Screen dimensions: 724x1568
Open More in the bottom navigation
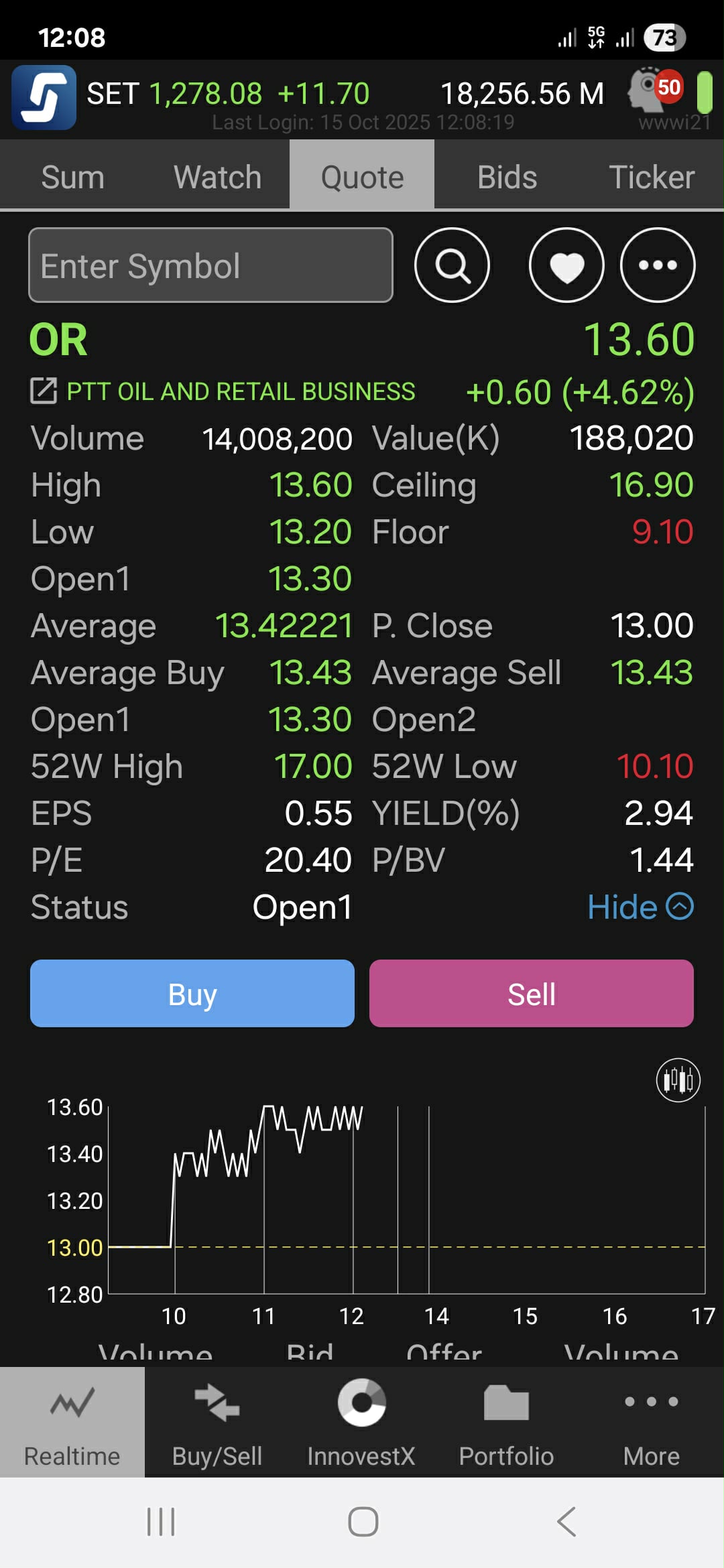click(652, 1422)
